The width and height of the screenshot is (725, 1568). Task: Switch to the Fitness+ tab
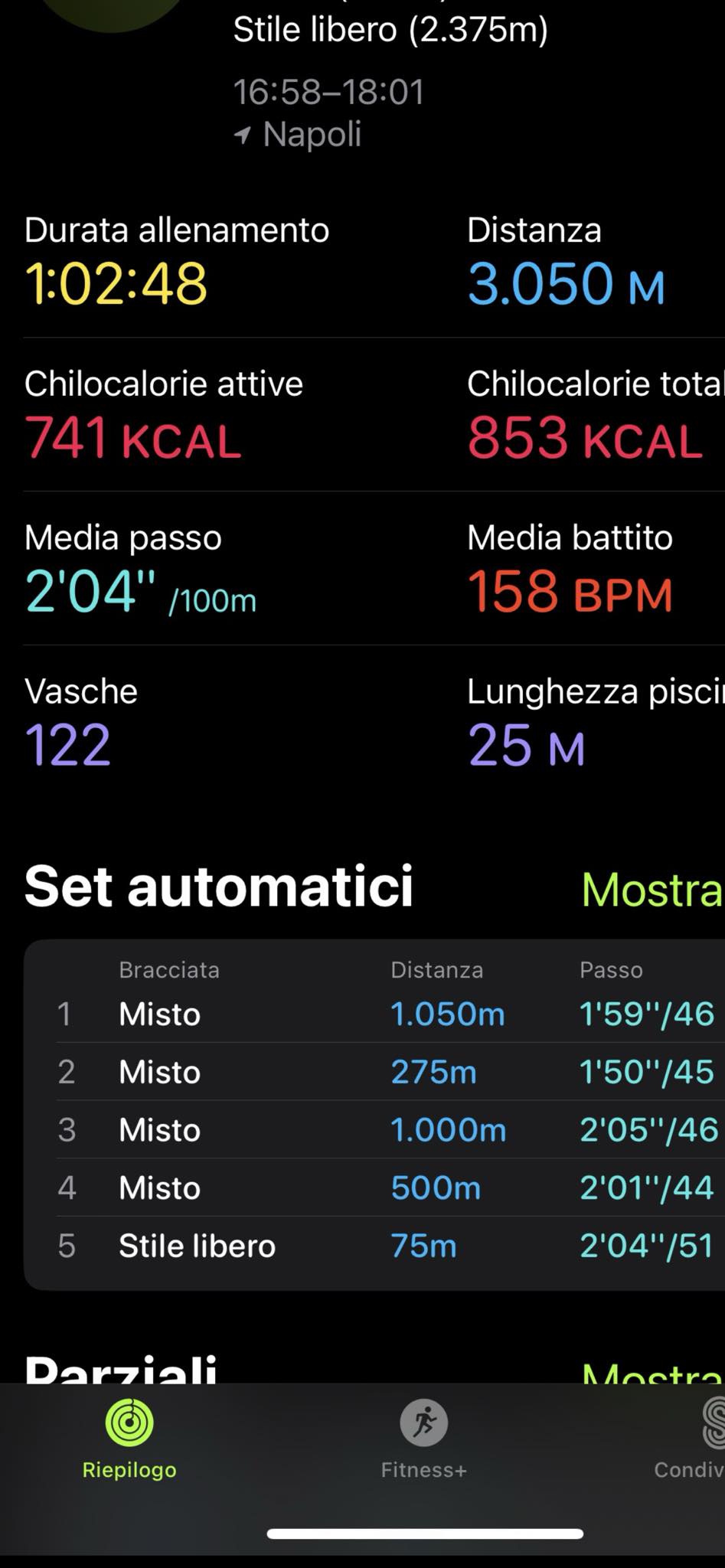coord(424,1439)
